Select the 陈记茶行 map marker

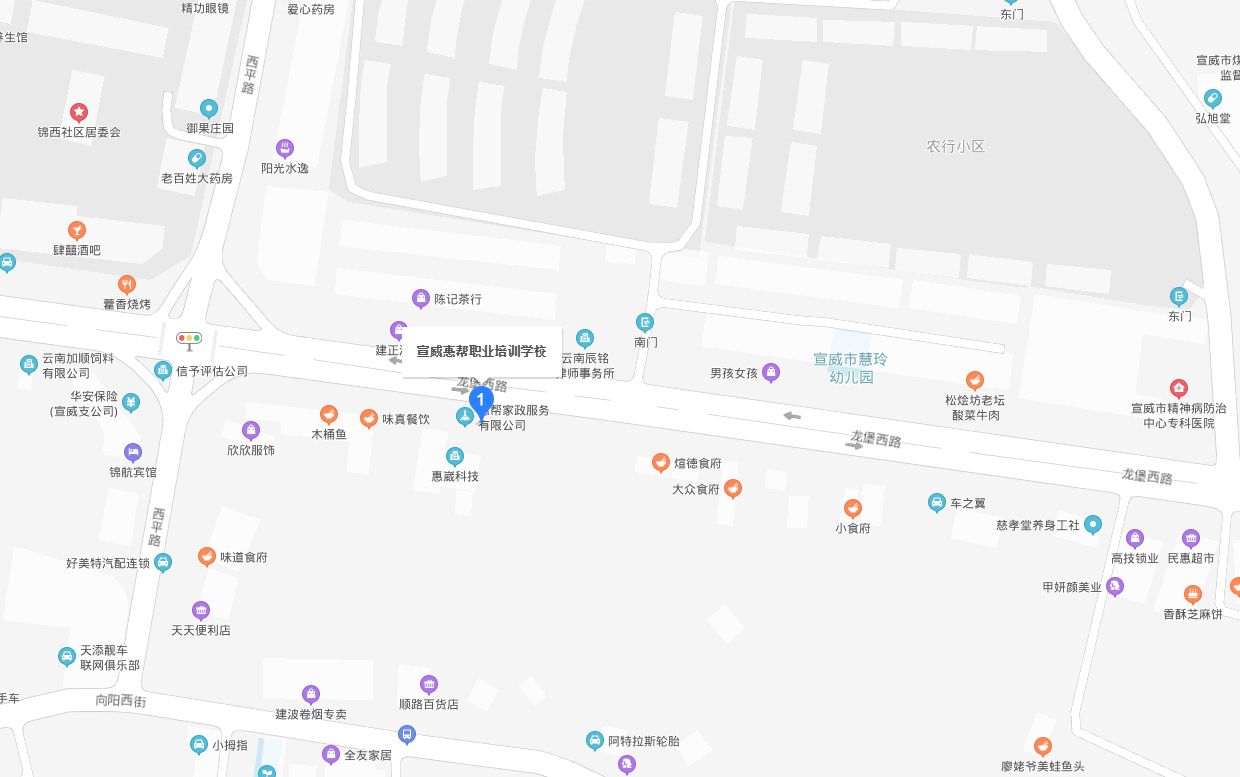pyautogui.click(x=421, y=298)
